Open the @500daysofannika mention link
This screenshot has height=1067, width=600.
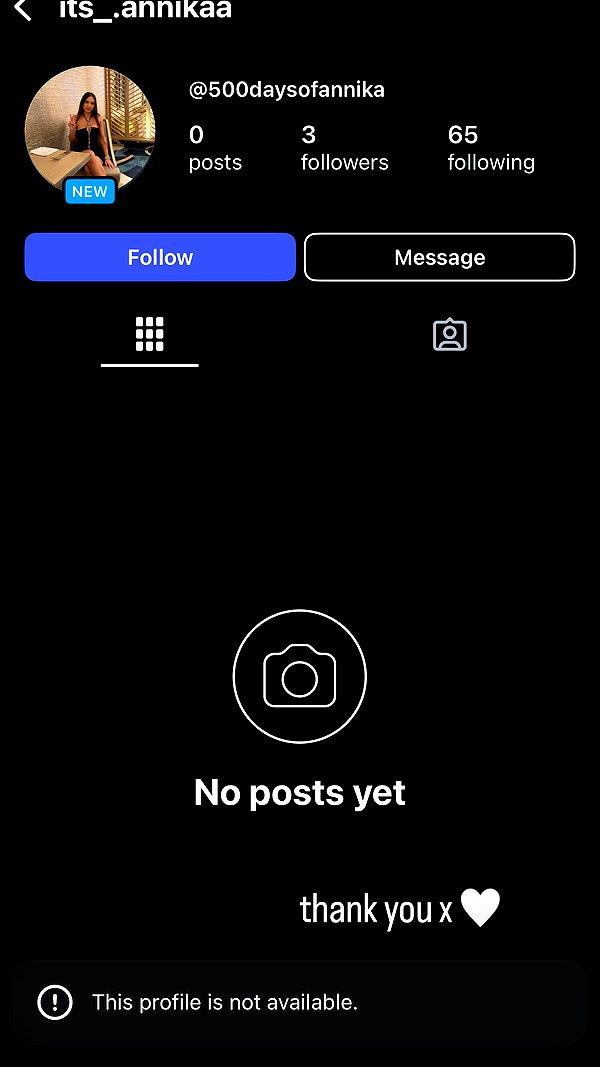pyautogui.click(x=286, y=90)
